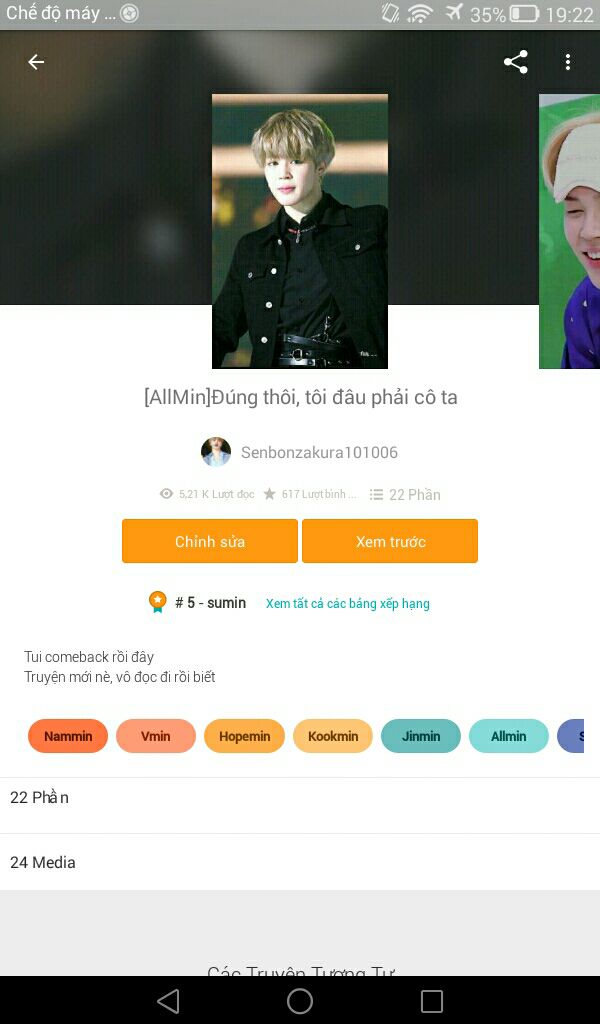
Task: Go back using the top arrow
Action: pos(36,62)
